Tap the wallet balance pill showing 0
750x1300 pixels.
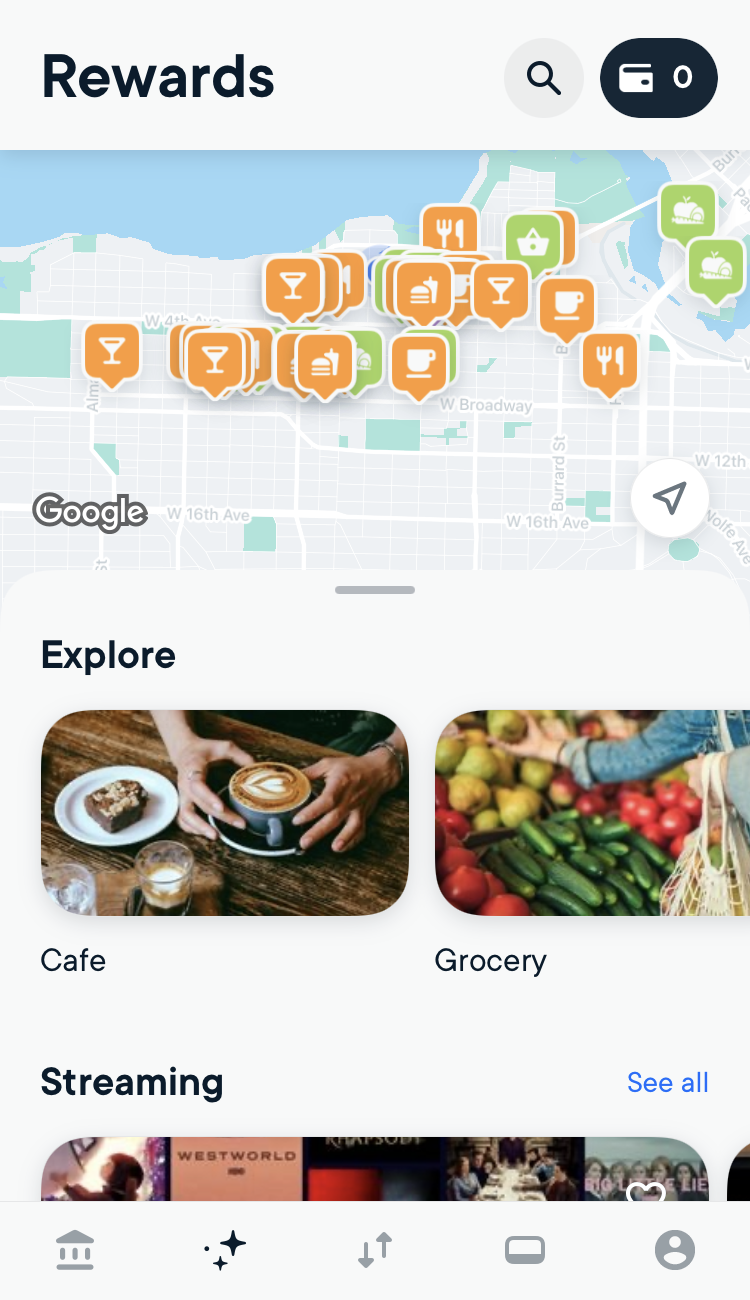point(658,77)
